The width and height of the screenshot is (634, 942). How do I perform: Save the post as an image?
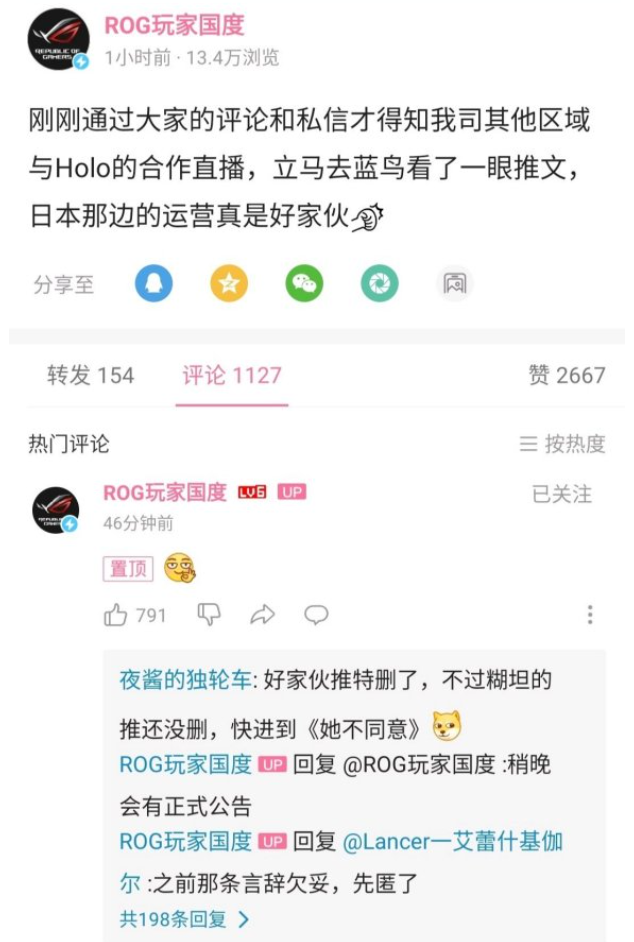[455, 284]
